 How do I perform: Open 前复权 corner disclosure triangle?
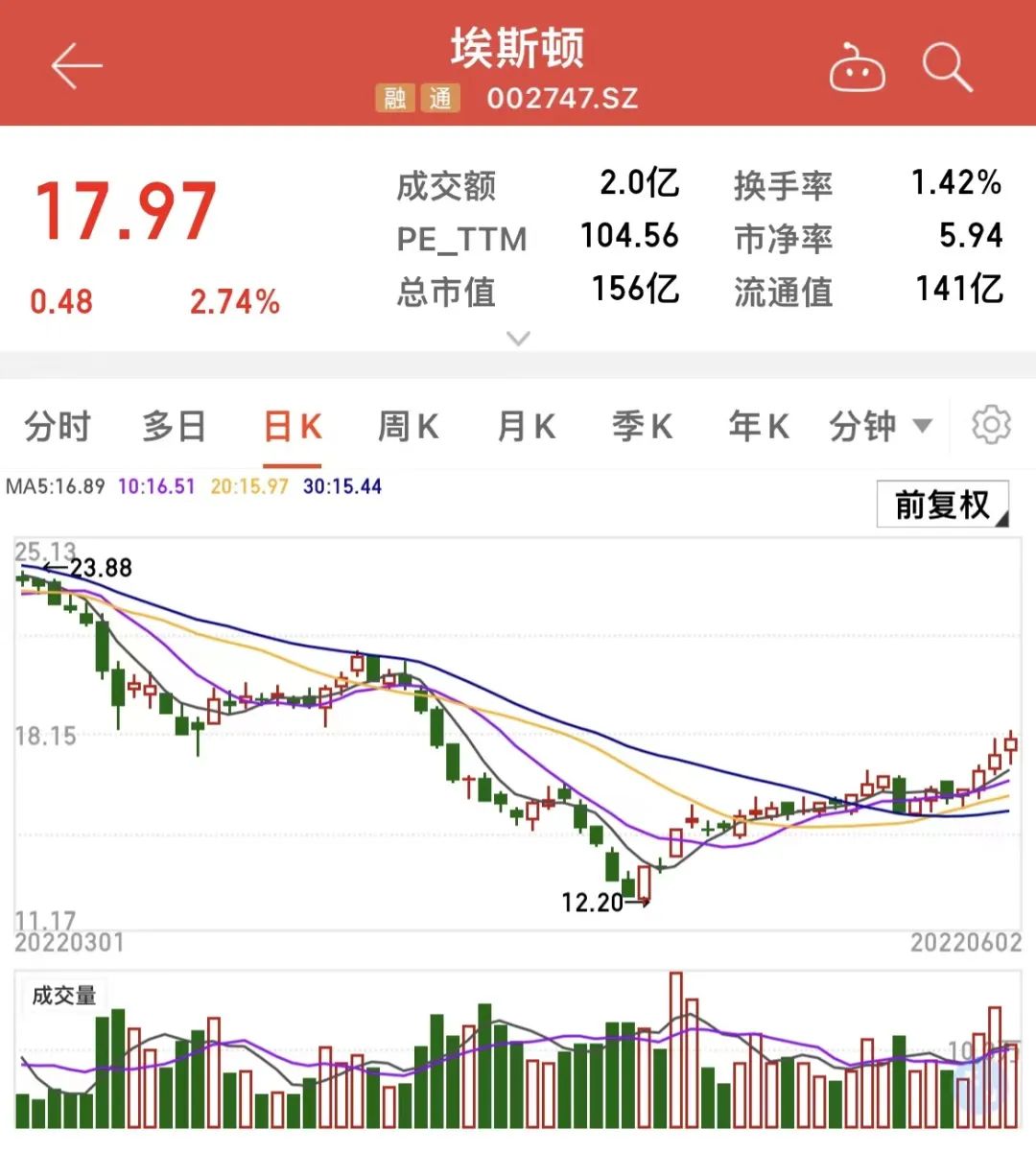[x=1003, y=520]
